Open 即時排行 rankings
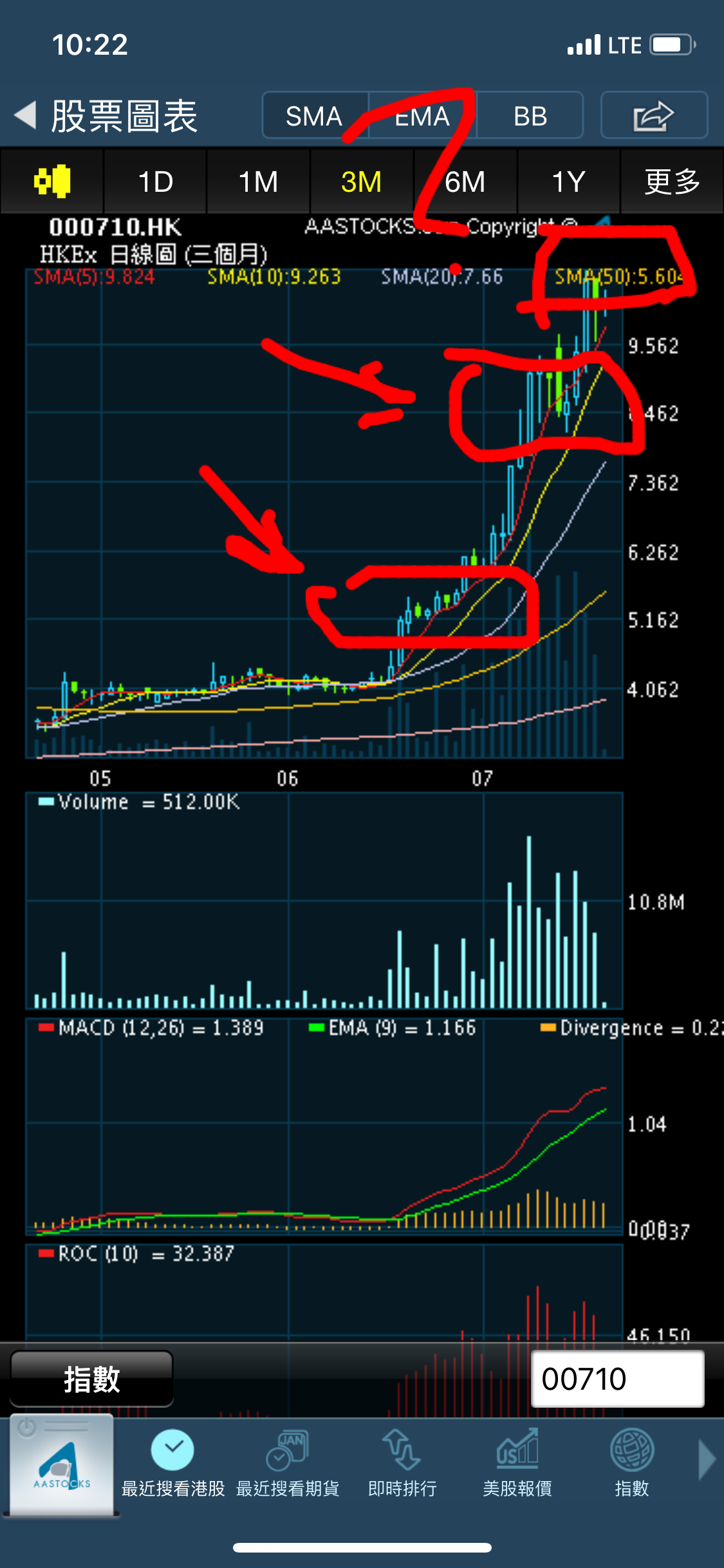 coord(402,1464)
